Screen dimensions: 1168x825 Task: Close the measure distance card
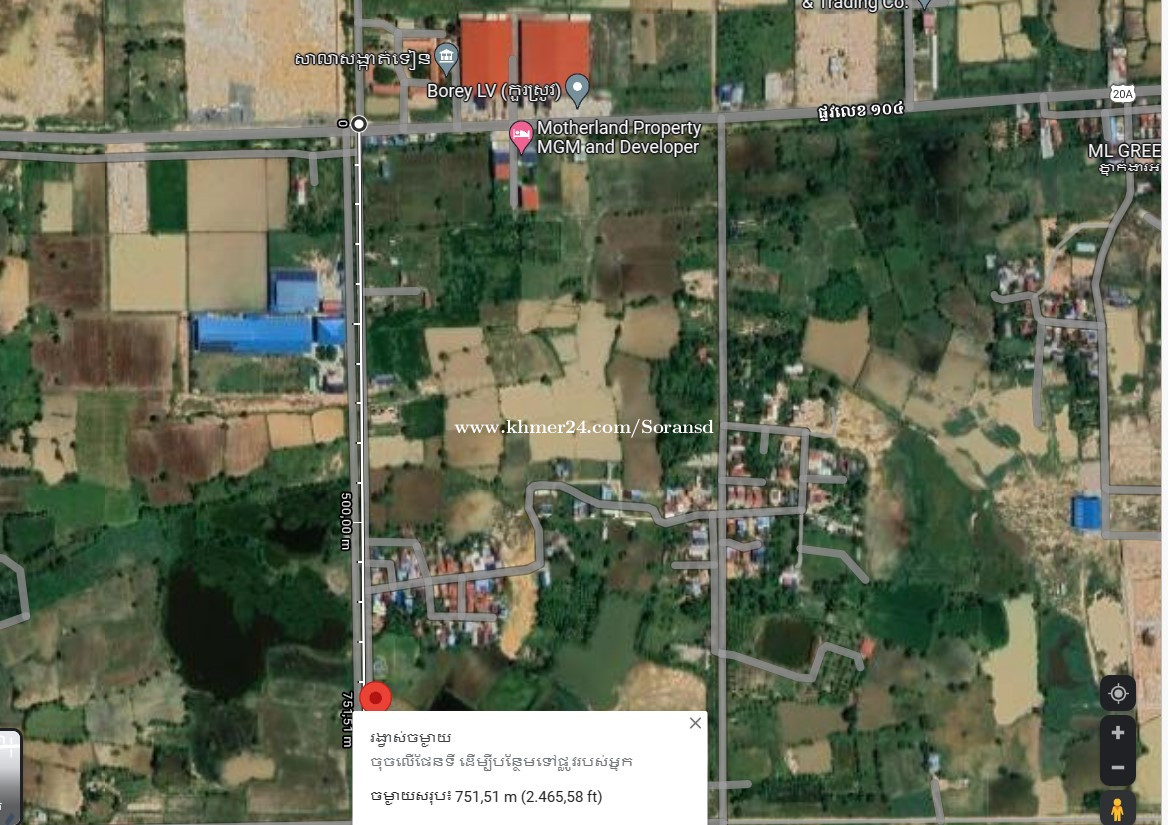695,723
